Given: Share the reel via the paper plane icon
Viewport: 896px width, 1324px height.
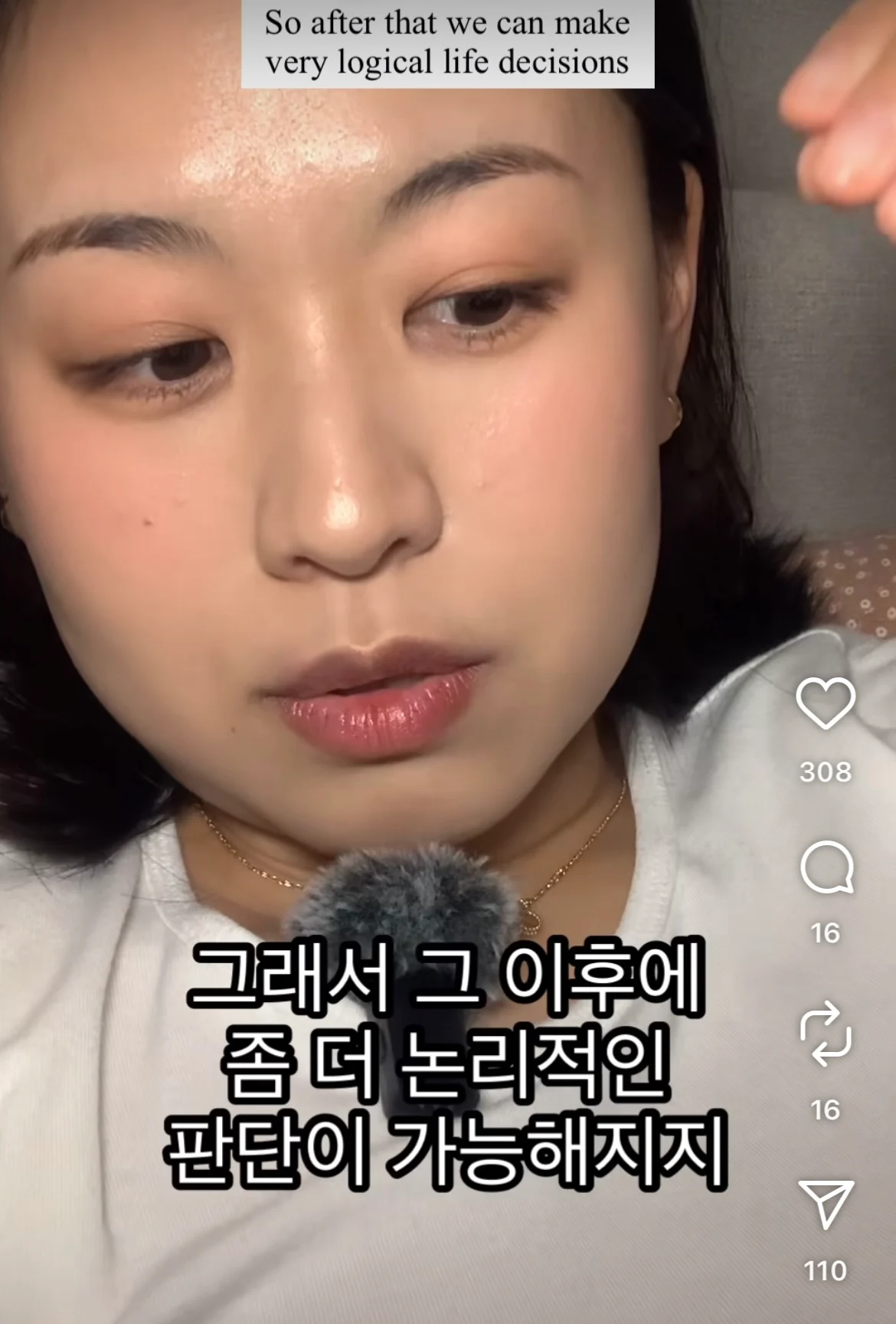Looking at the screenshot, I should pos(826,1204).
